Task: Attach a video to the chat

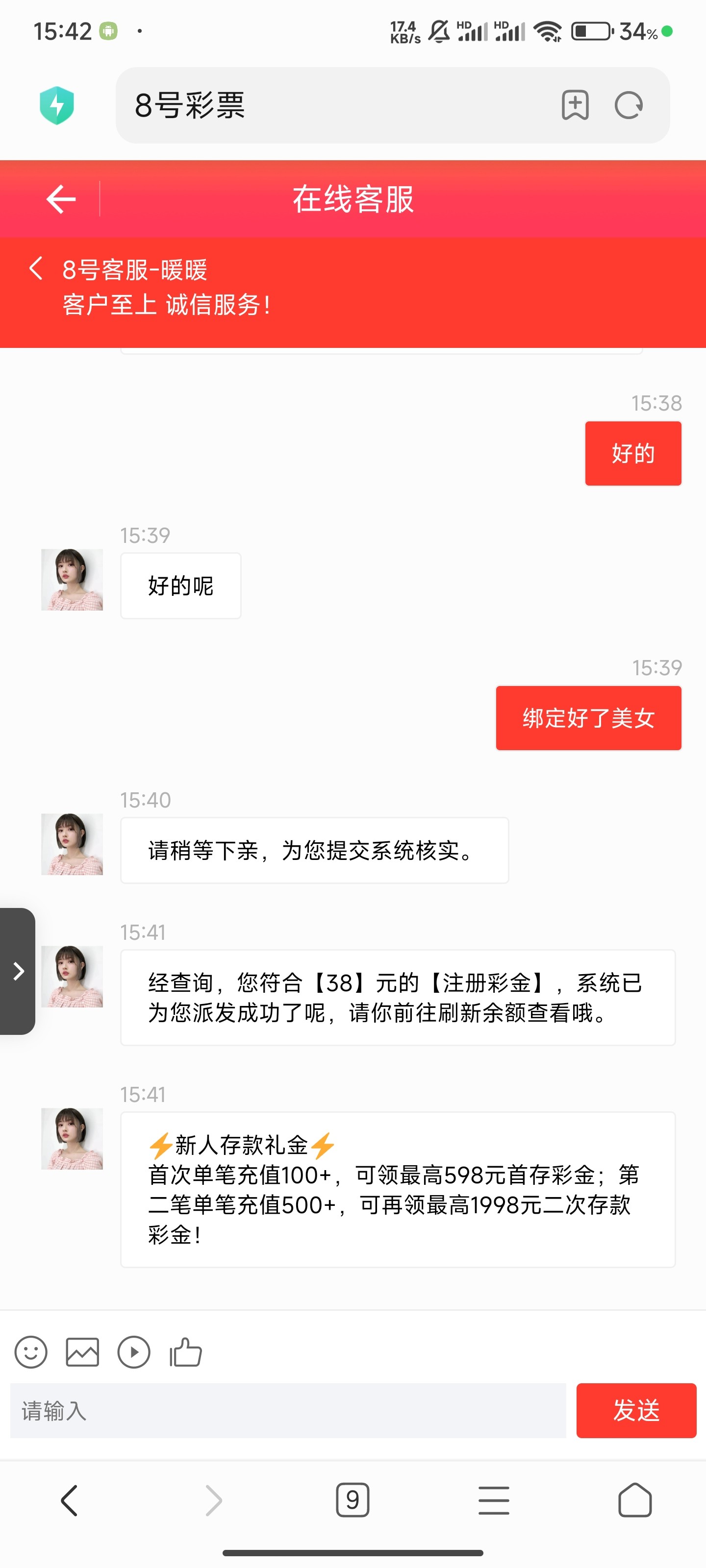Action: point(134,1352)
